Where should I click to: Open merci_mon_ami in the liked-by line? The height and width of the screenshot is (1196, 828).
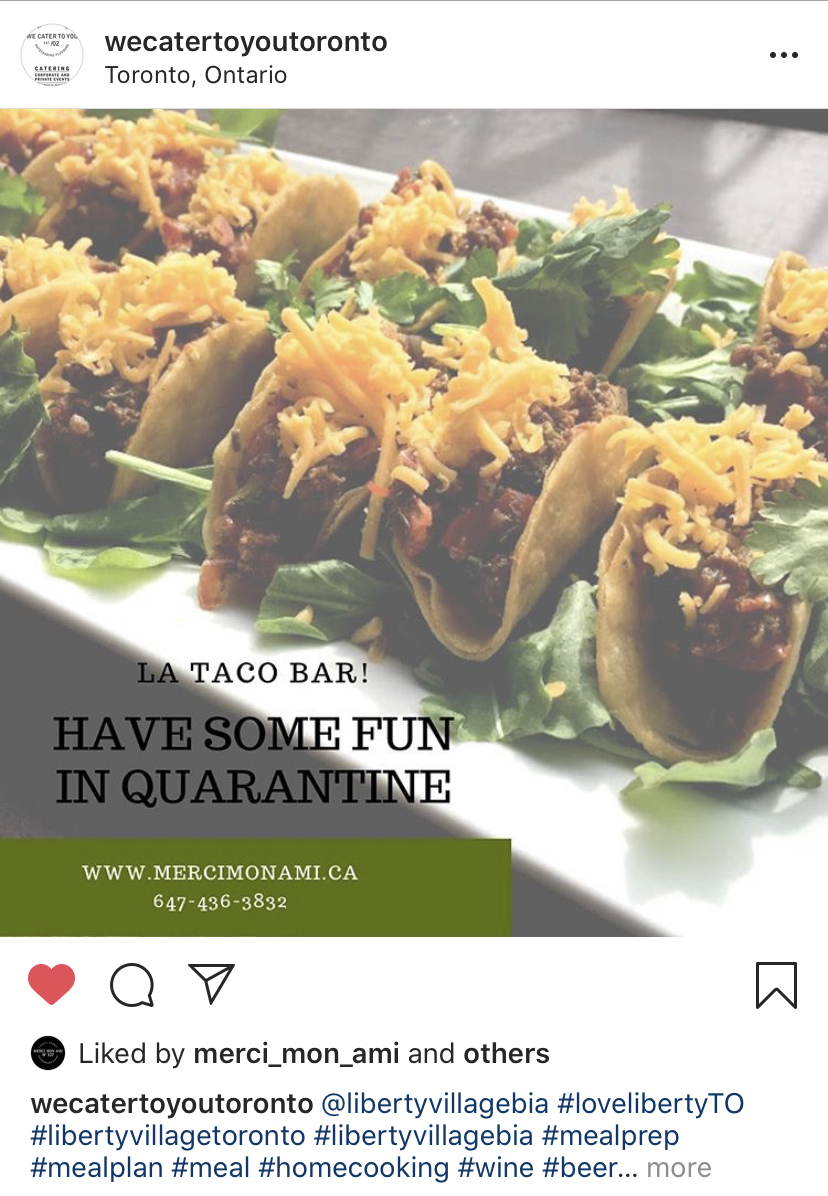[x=295, y=1053]
